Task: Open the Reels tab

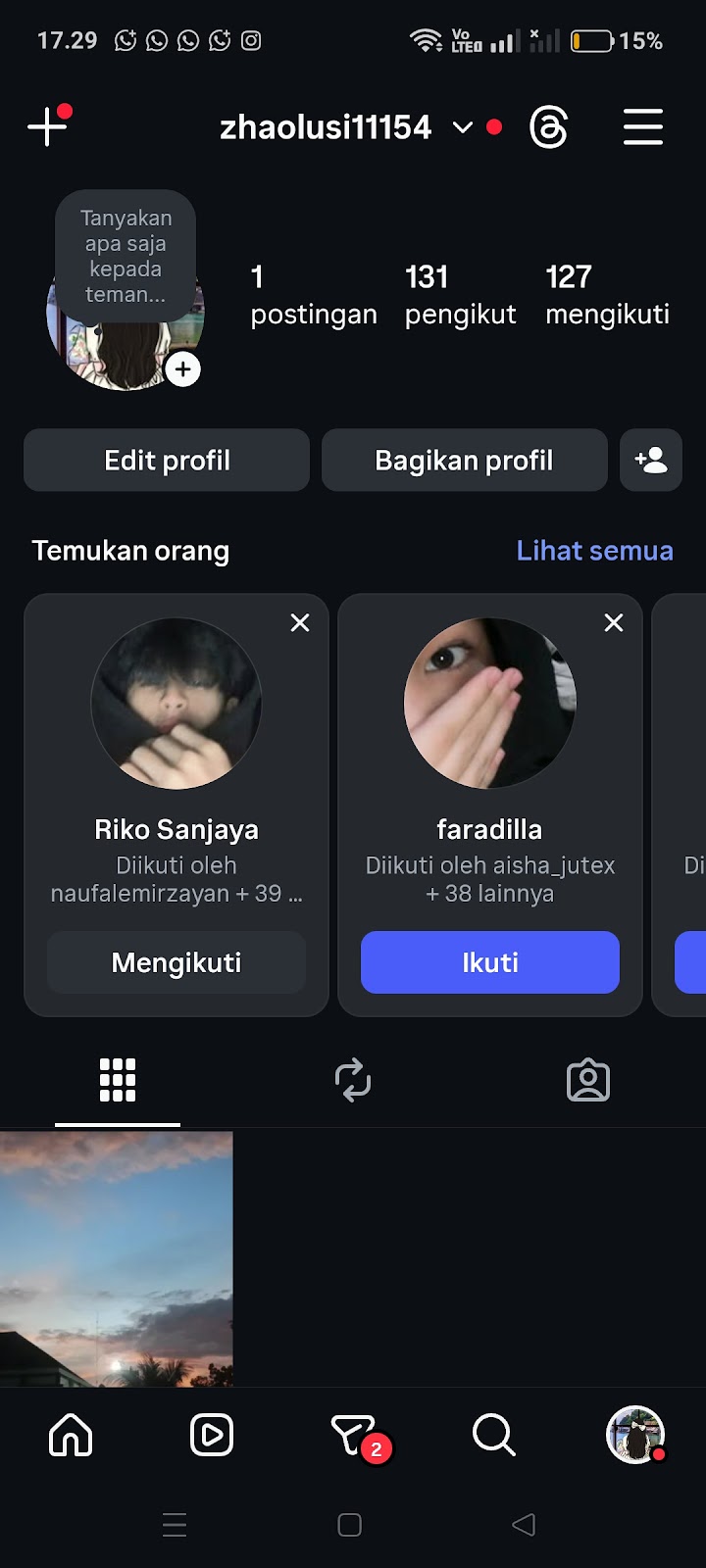Action: click(x=212, y=1435)
